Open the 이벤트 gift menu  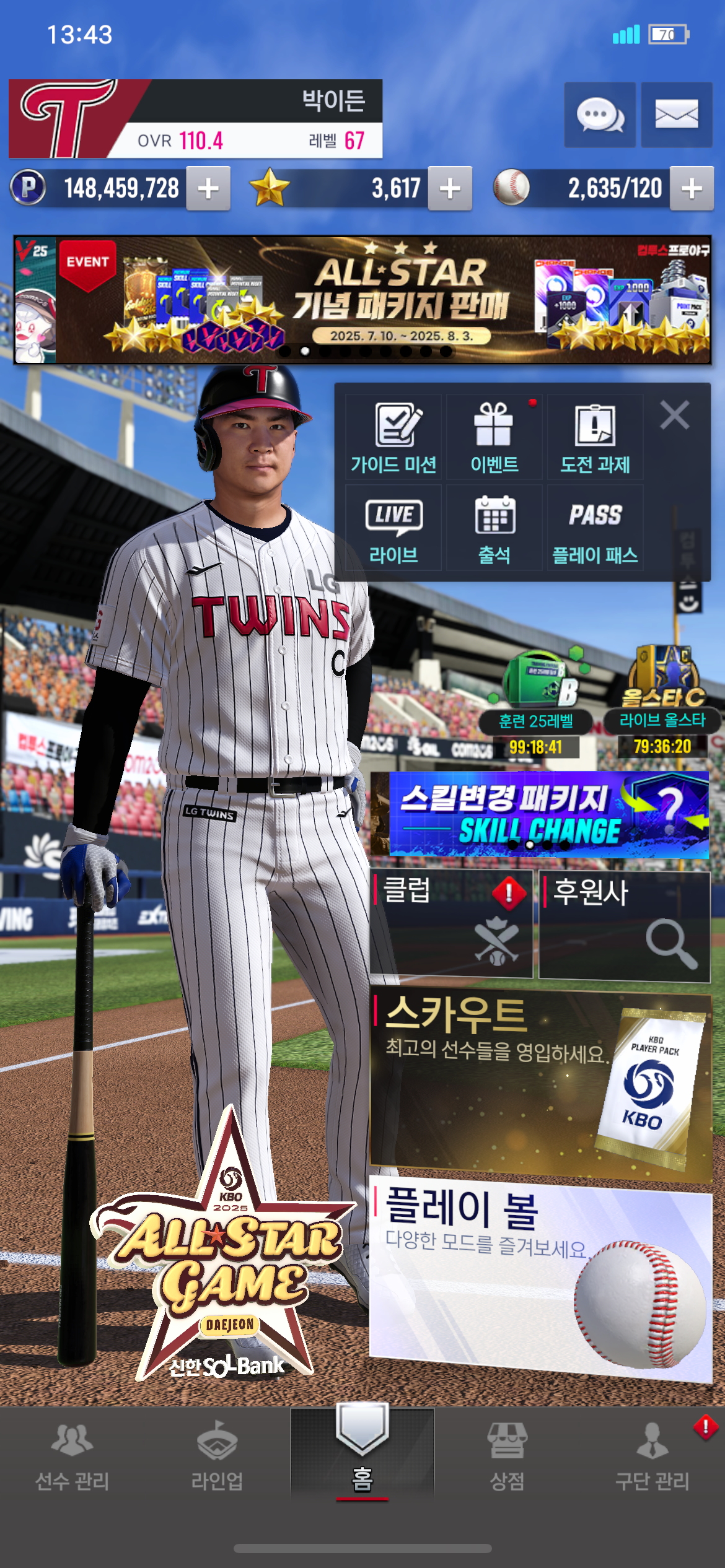click(494, 437)
